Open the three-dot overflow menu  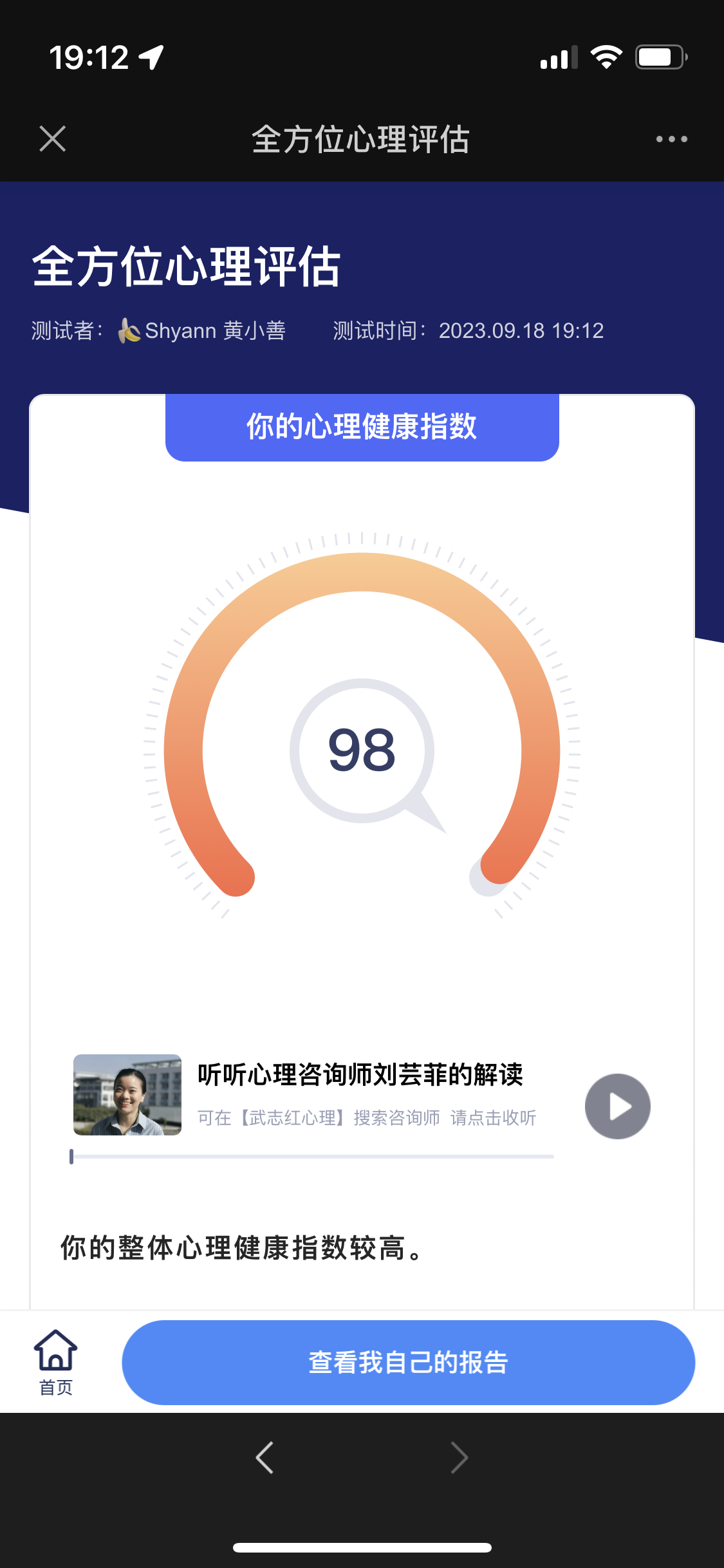(671, 139)
